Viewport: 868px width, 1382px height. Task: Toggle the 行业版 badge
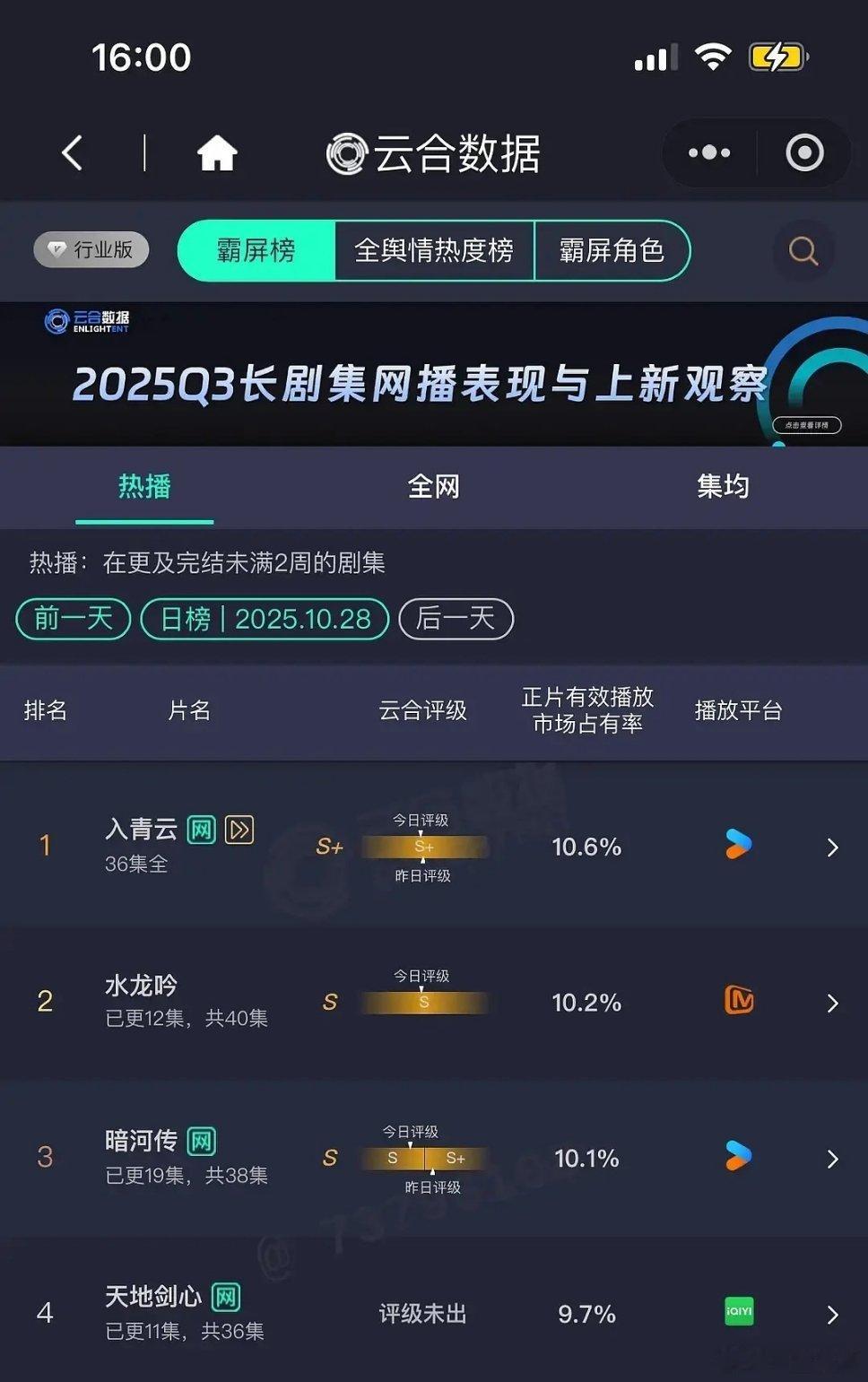coord(91,249)
